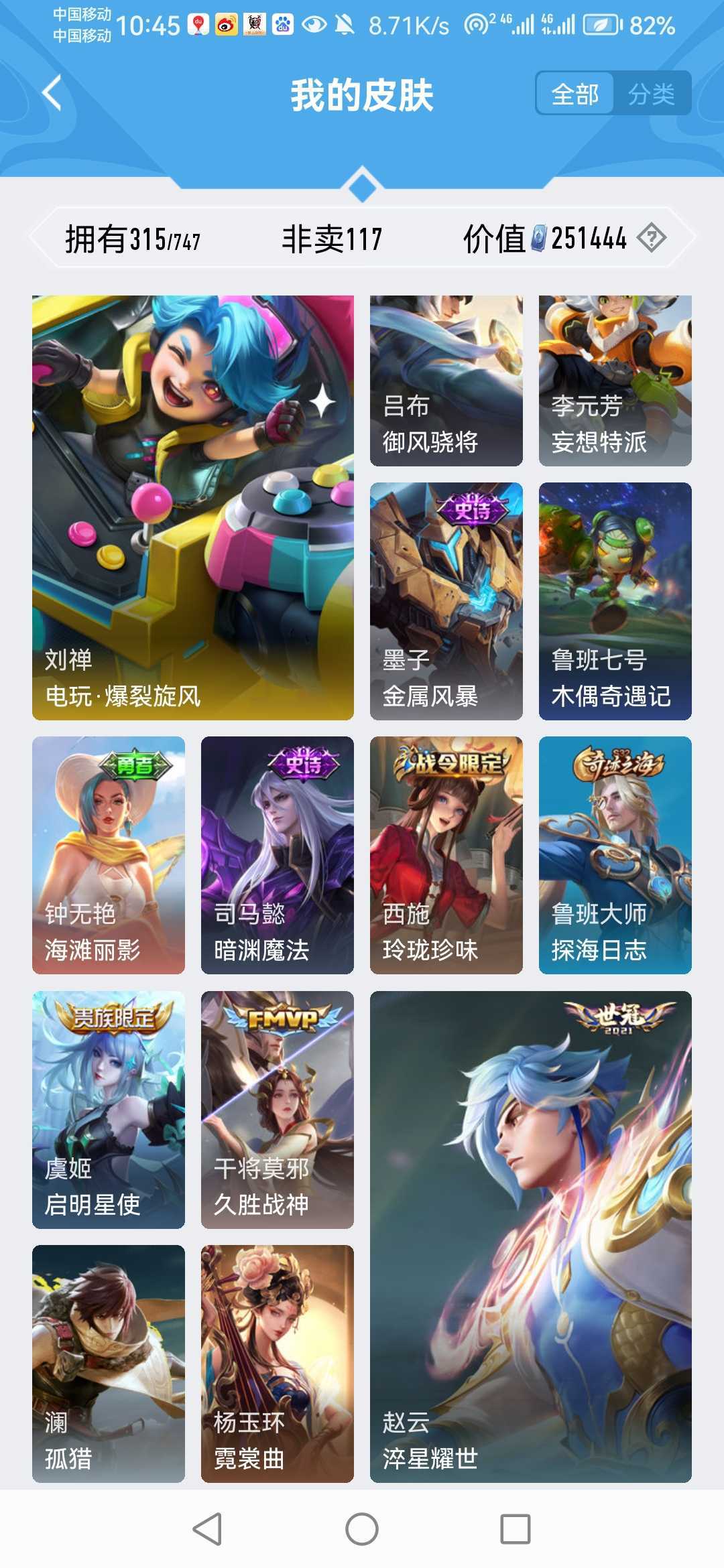
Task: View 李元芳 妄想特派 skin
Action: pyautogui.click(x=615, y=381)
